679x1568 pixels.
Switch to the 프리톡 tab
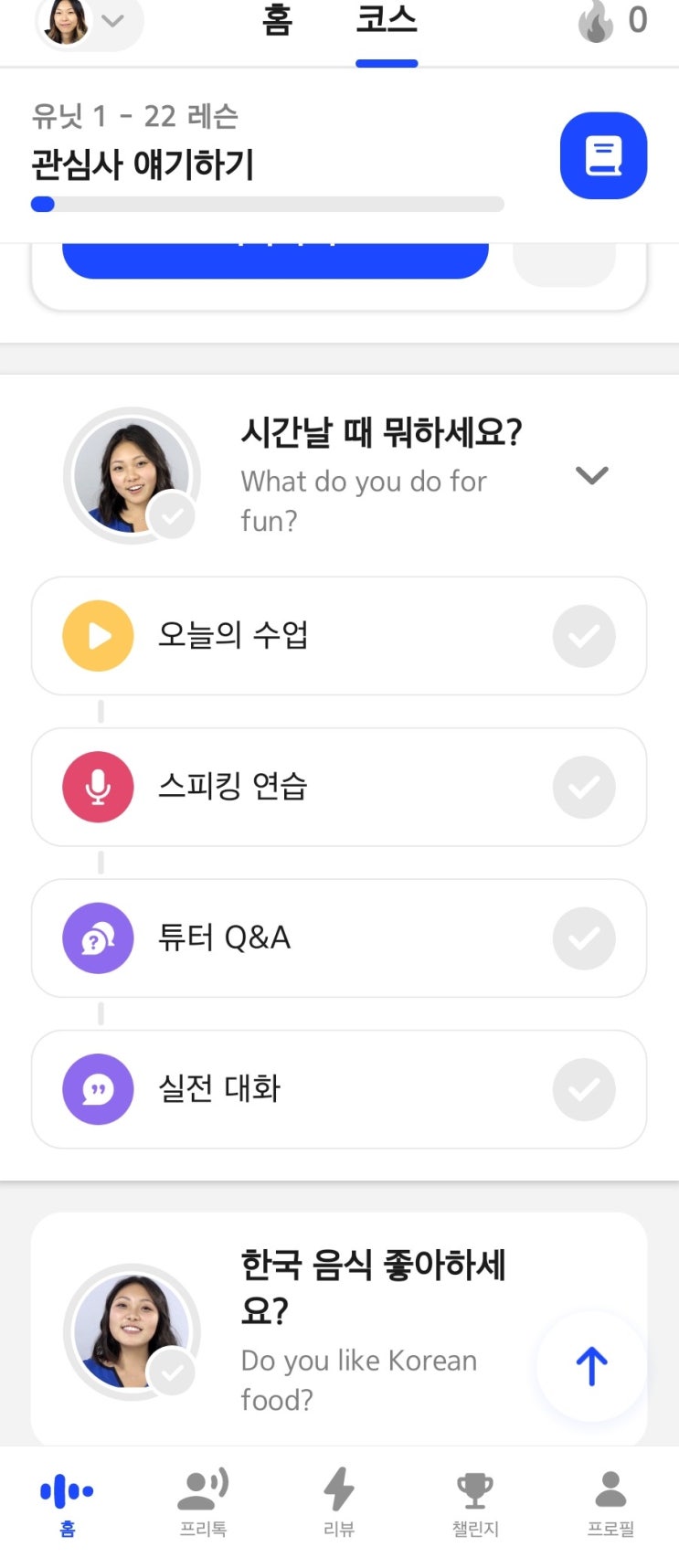pyautogui.click(x=203, y=1503)
